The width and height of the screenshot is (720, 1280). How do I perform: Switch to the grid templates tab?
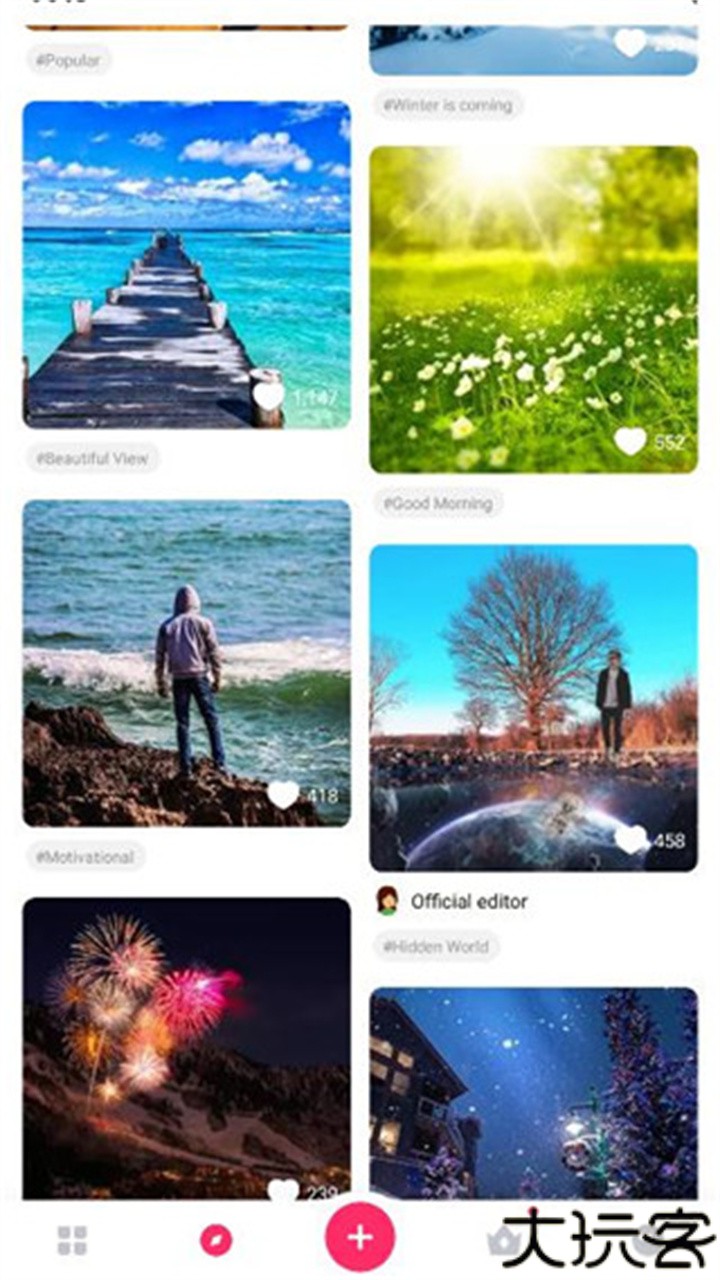coord(72,1241)
